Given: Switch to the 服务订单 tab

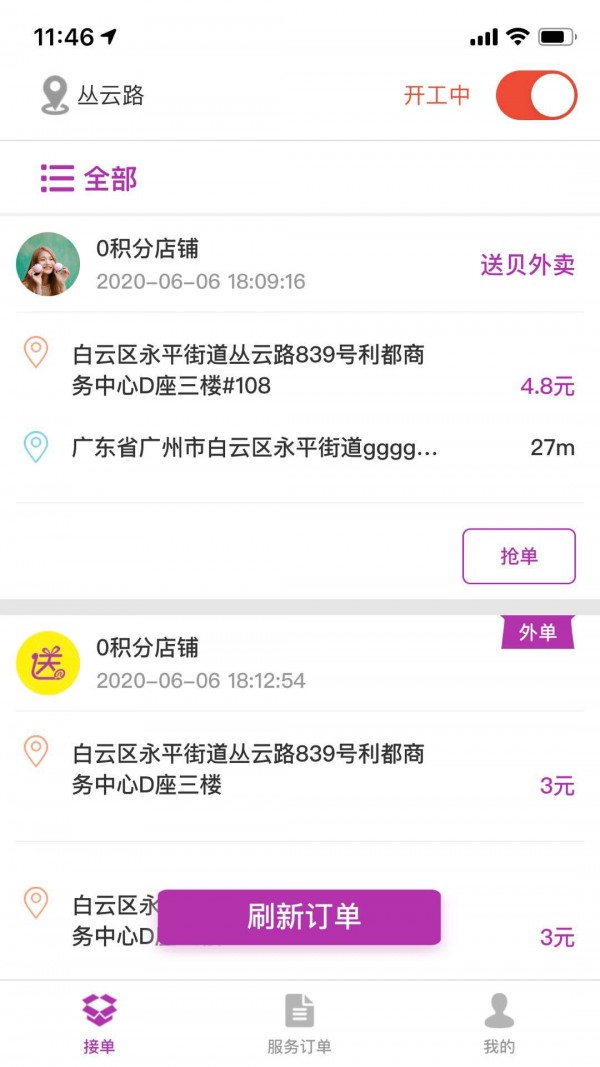Looking at the screenshot, I should point(299,1024).
